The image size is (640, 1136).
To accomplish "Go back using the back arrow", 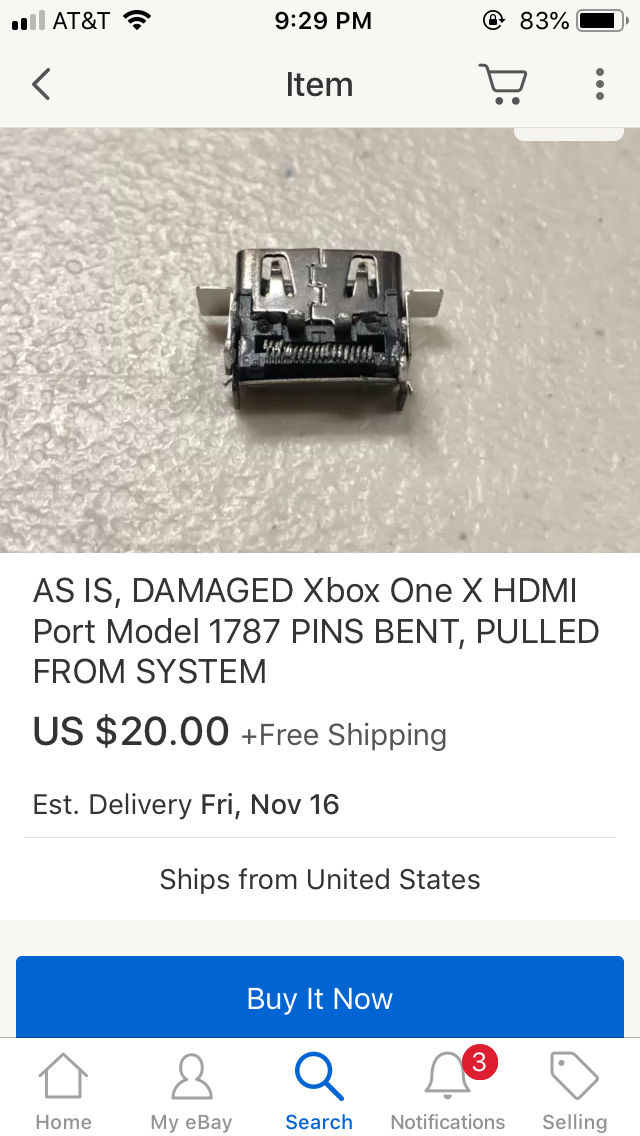I will pyautogui.click(x=41, y=84).
